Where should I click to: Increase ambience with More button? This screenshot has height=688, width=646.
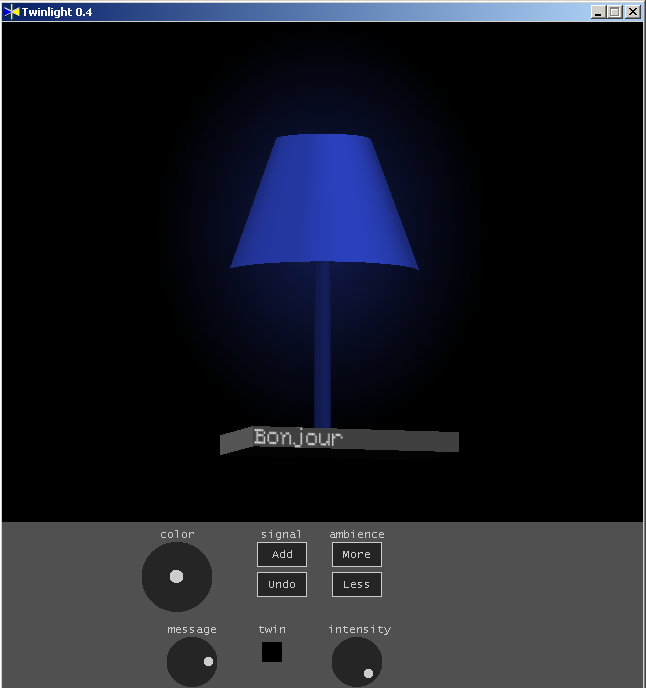356,554
